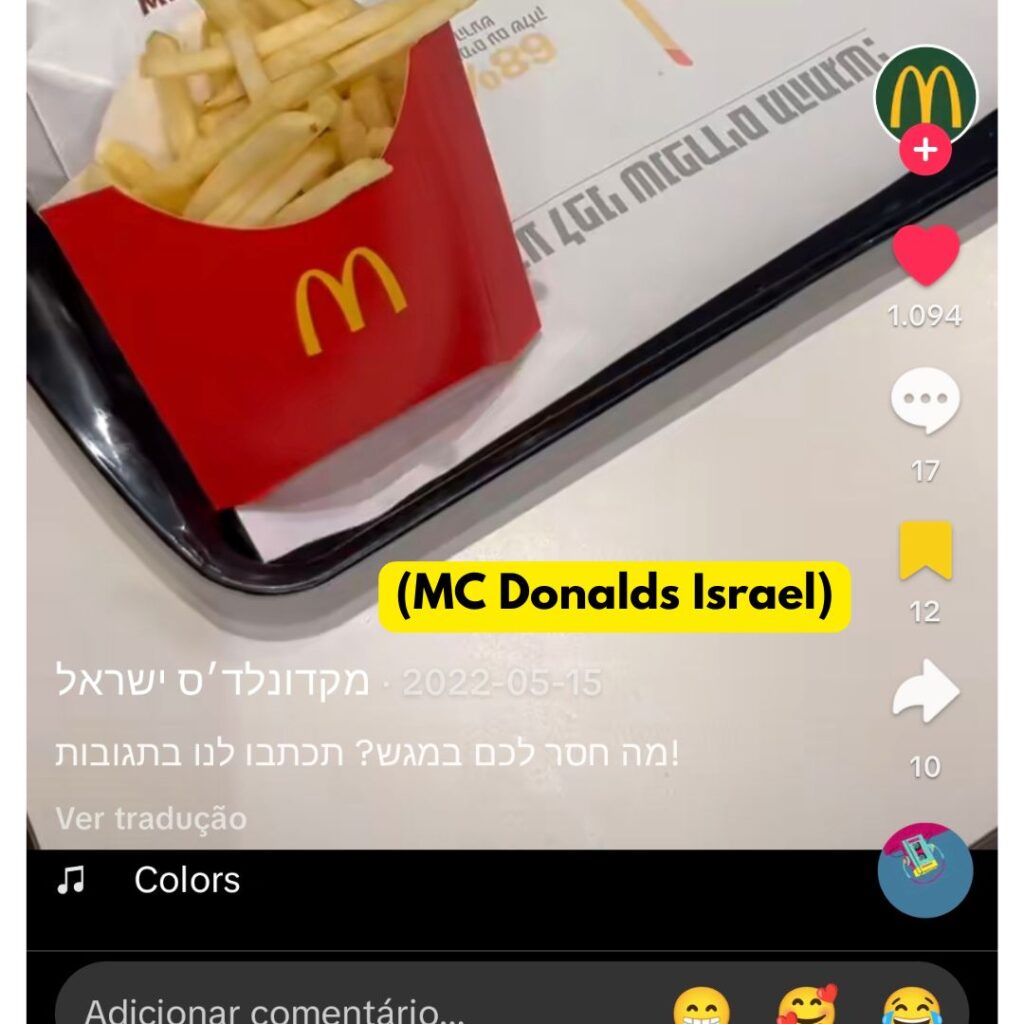Follow the account with the plus badge

pyautogui.click(x=925, y=151)
